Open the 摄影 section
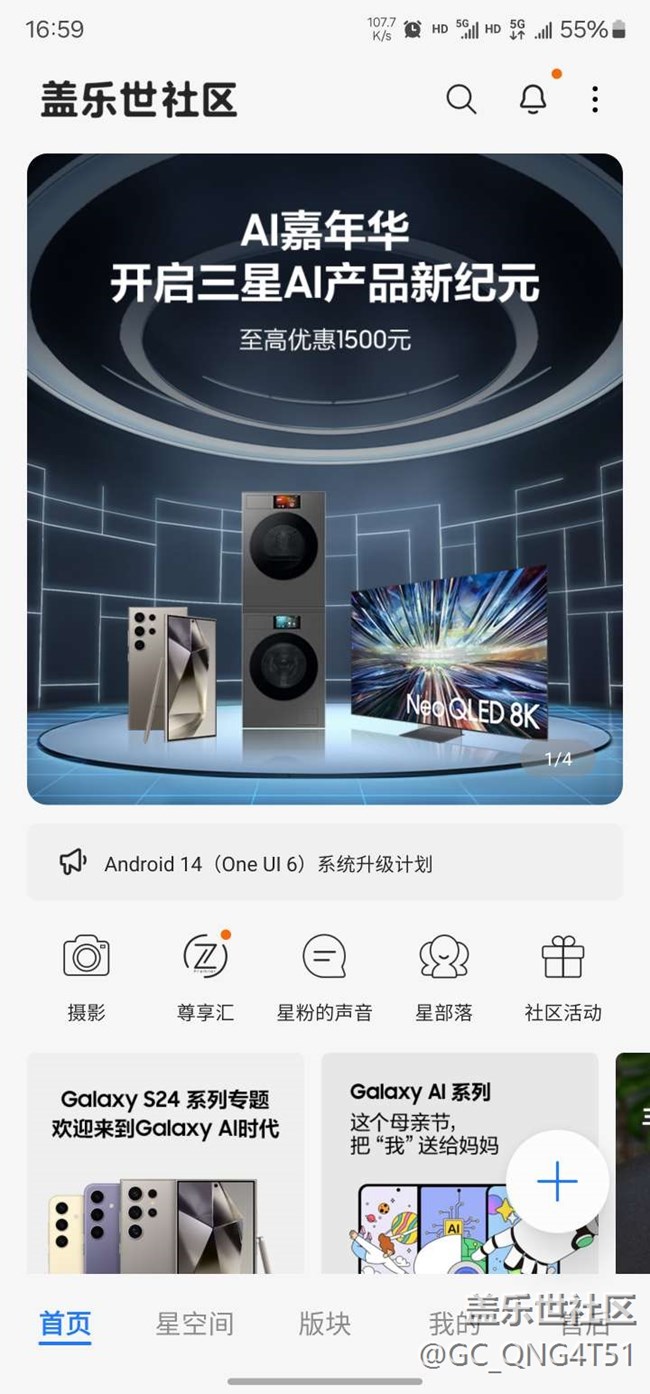The height and width of the screenshot is (1394, 650). click(x=86, y=977)
